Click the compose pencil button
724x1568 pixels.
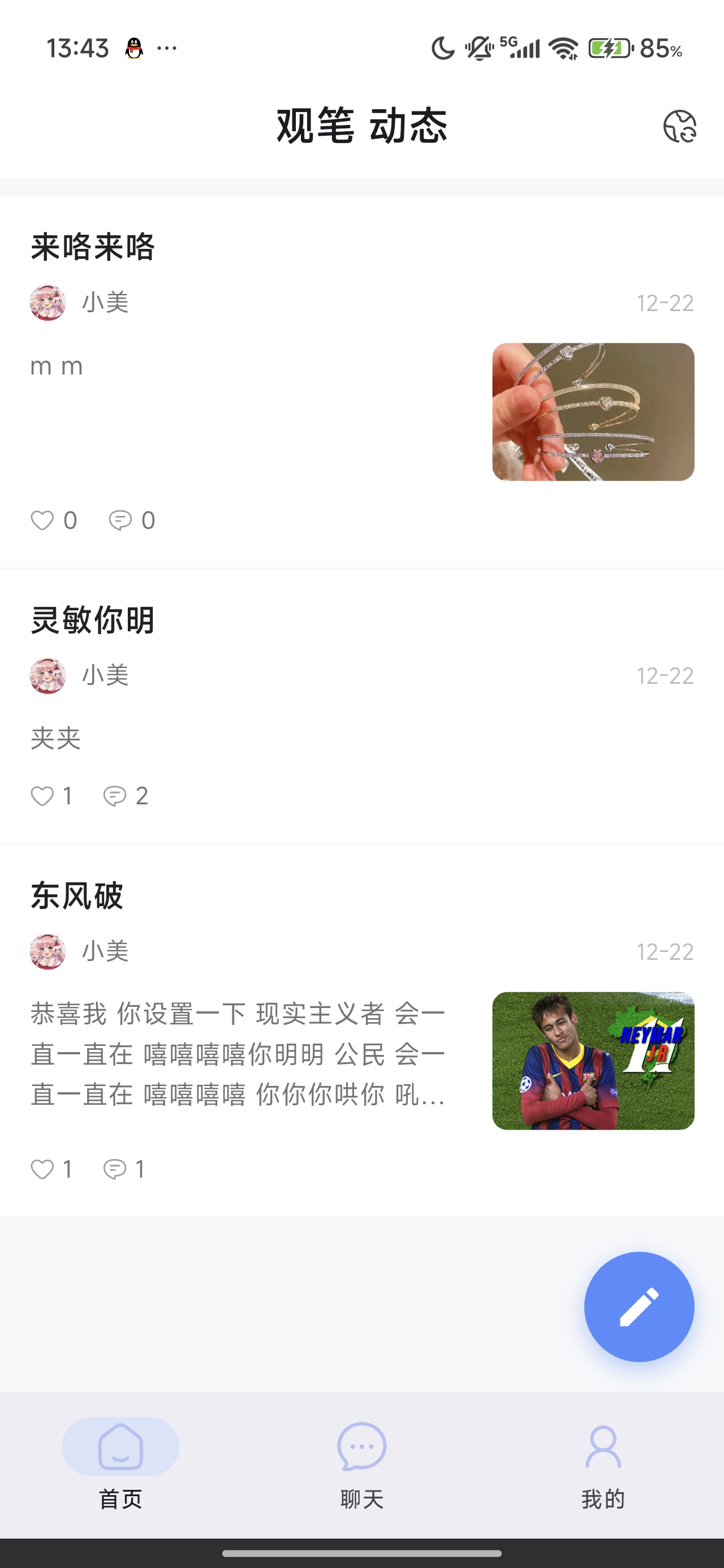(x=638, y=1307)
